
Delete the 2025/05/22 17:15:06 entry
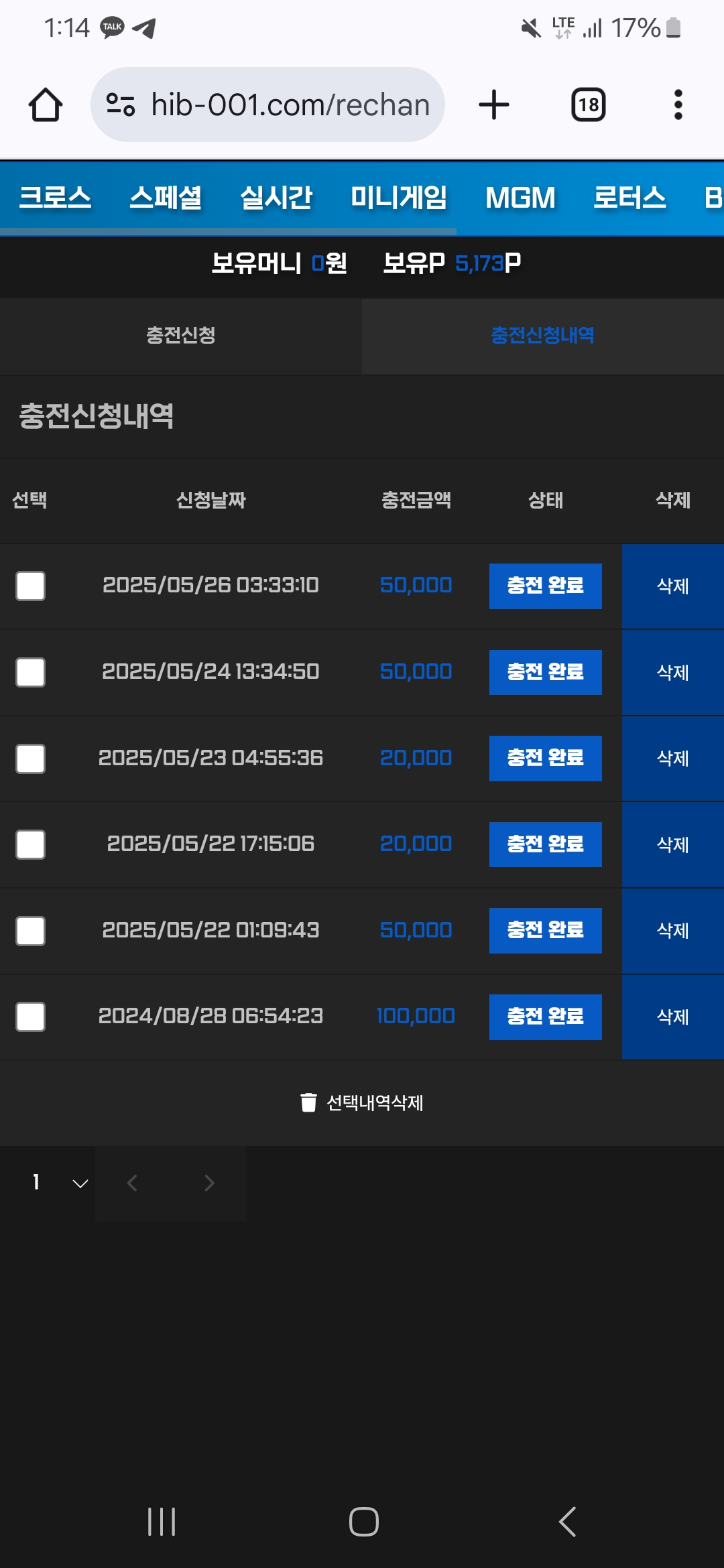[x=673, y=844]
